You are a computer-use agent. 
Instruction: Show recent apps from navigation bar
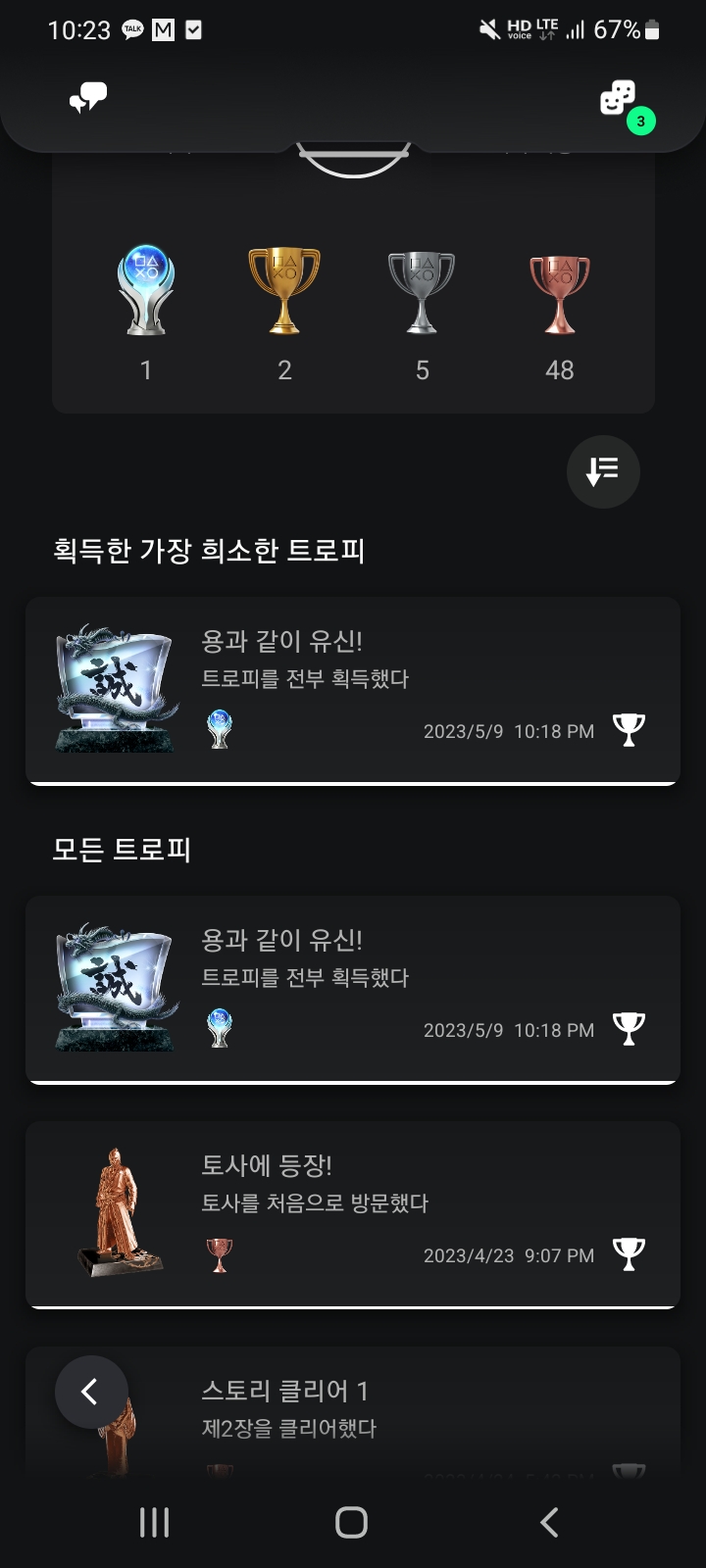tap(155, 1522)
